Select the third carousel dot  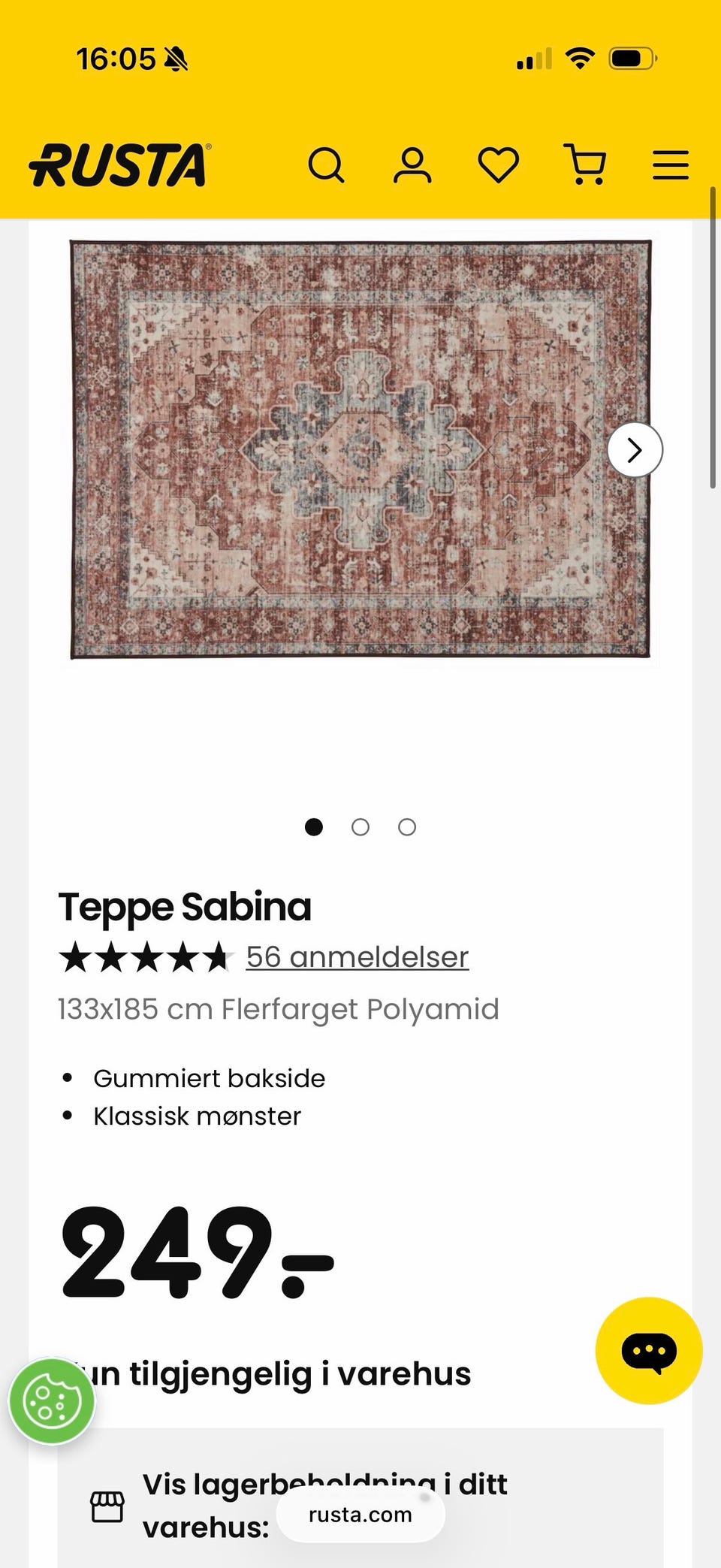coord(407,827)
